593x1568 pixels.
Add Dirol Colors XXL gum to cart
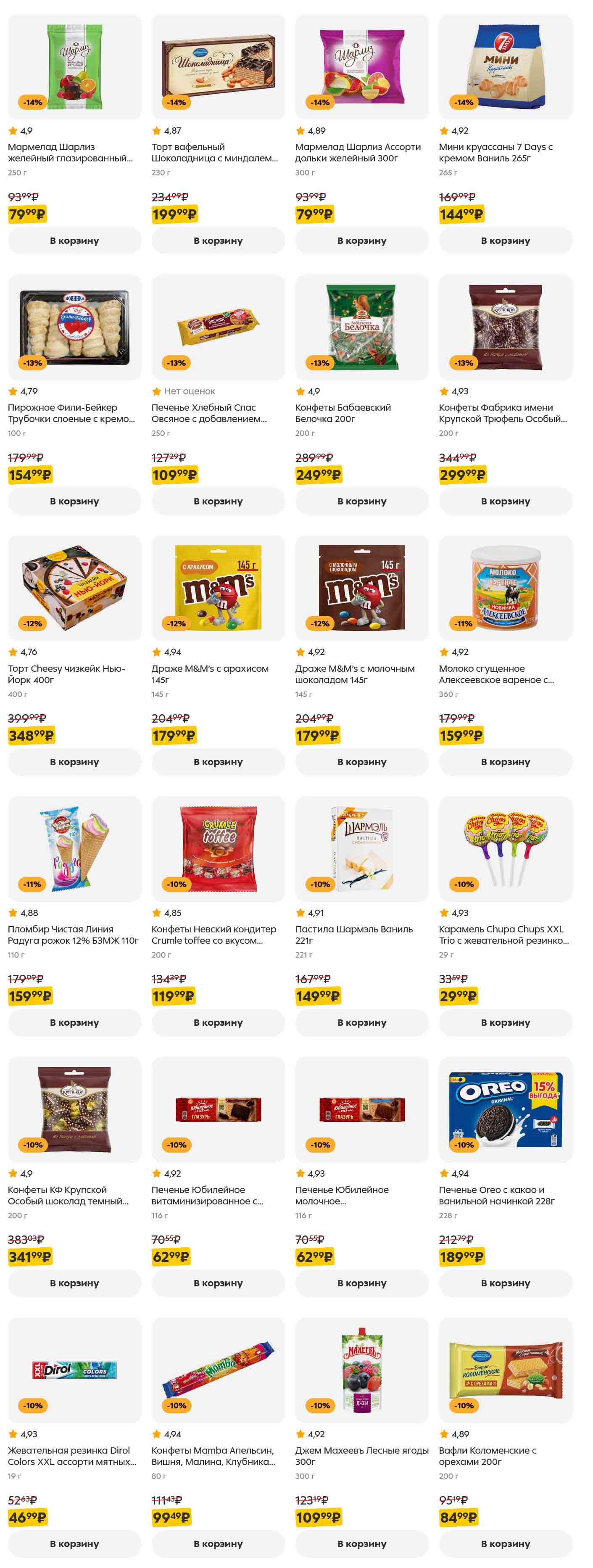click(74, 1544)
